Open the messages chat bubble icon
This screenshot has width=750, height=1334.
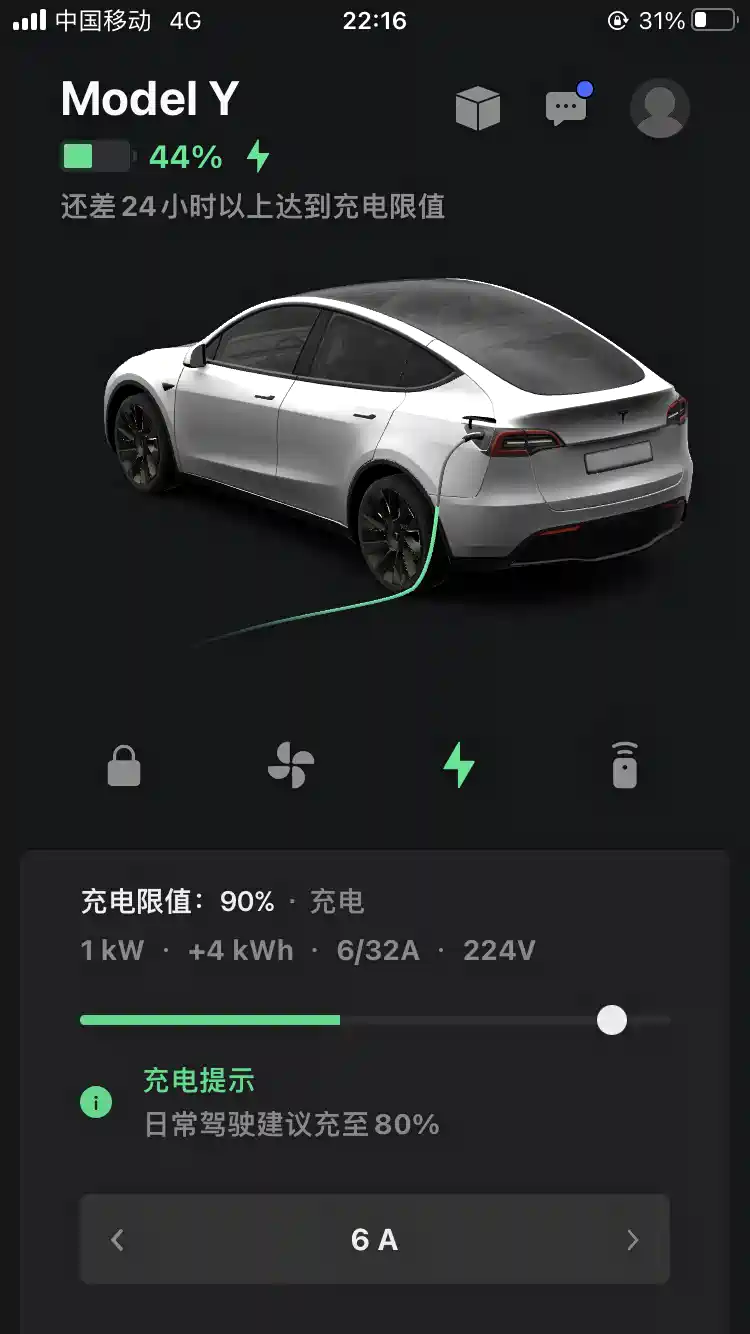566,108
